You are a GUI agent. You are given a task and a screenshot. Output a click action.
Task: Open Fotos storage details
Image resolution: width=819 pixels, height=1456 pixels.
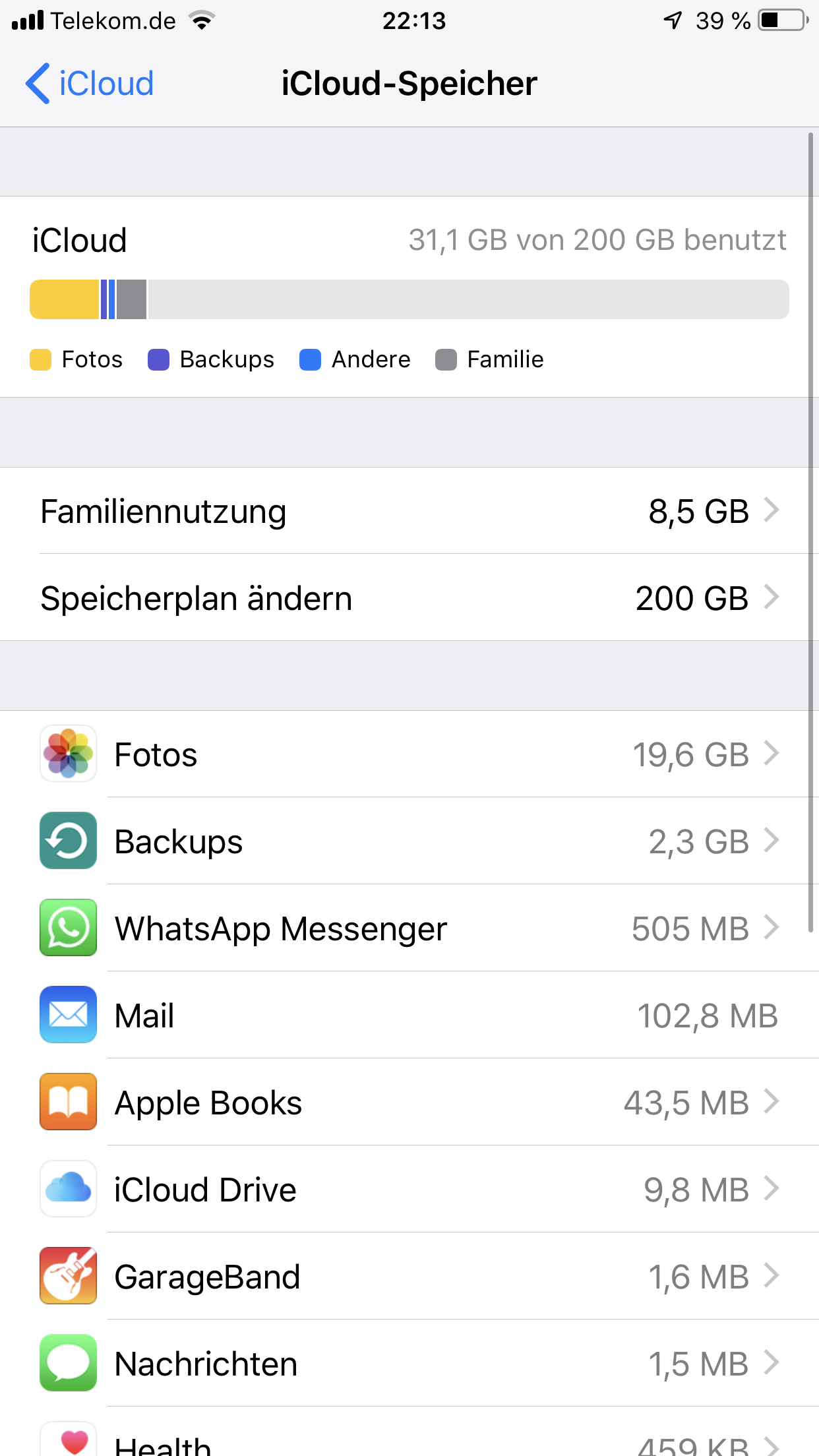[409, 754]
